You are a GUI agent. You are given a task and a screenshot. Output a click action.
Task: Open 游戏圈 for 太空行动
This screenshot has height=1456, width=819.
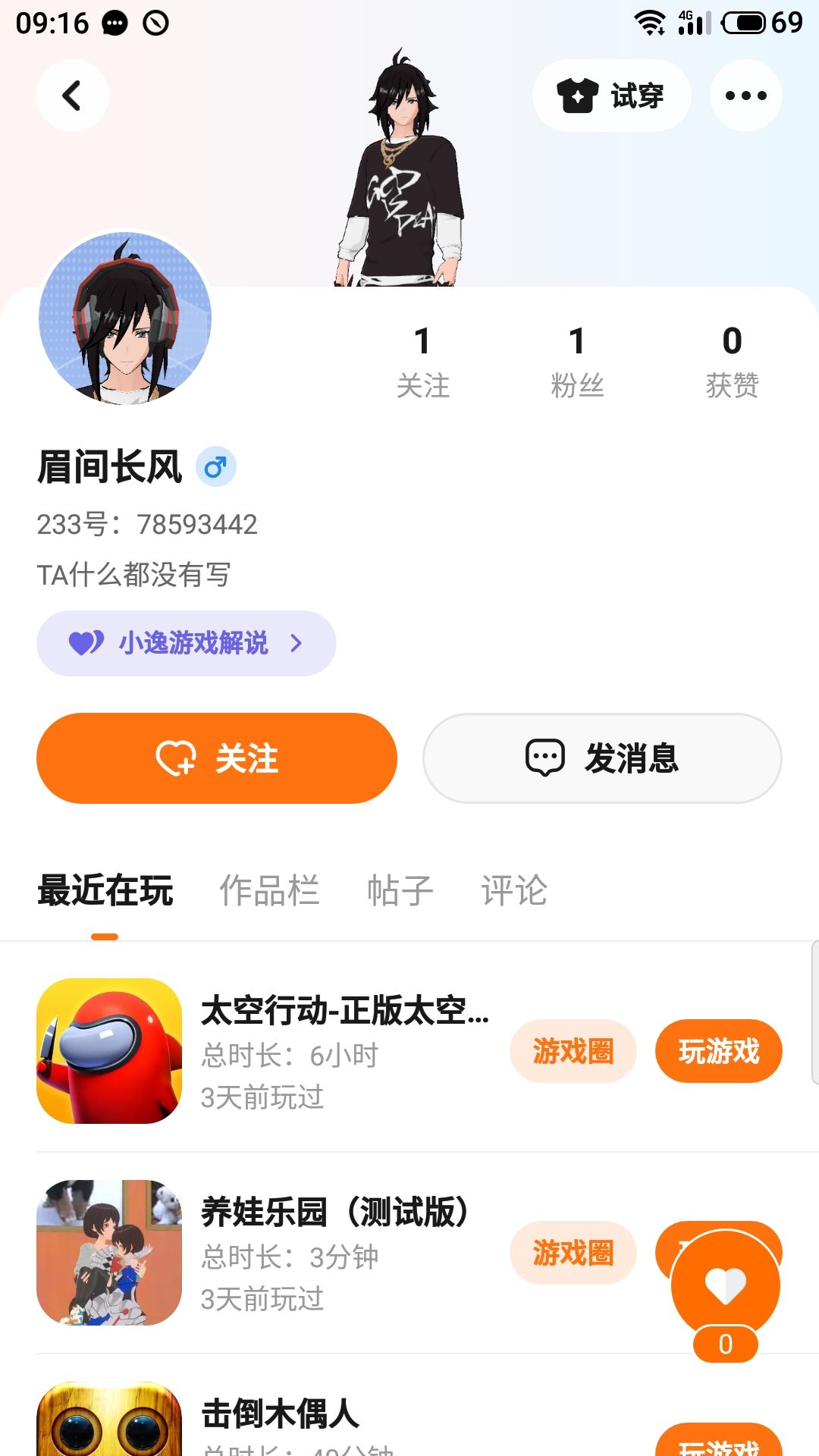pos(573,1051)
